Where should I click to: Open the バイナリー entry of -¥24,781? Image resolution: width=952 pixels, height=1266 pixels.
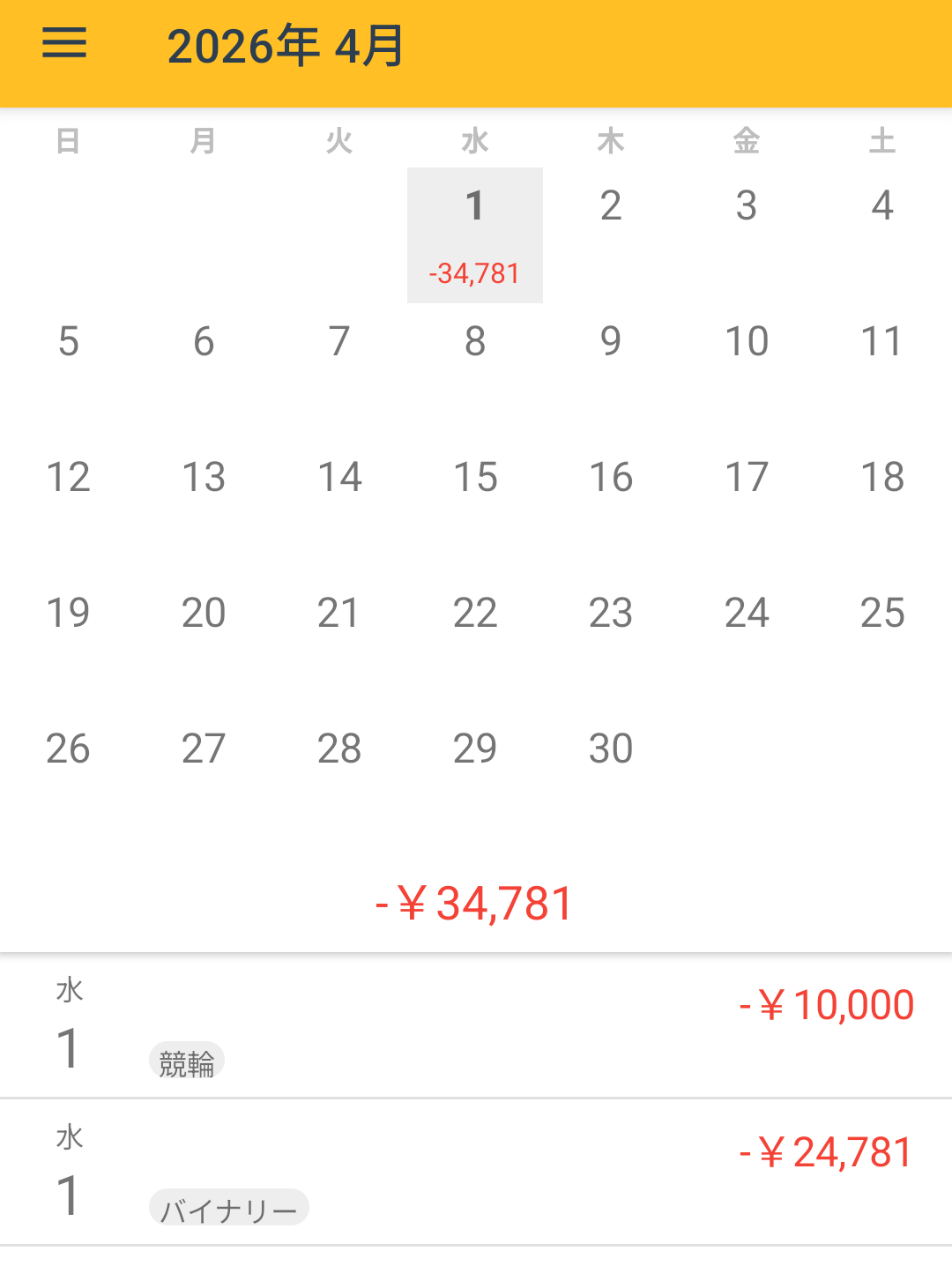click(x=476, y=1173)
